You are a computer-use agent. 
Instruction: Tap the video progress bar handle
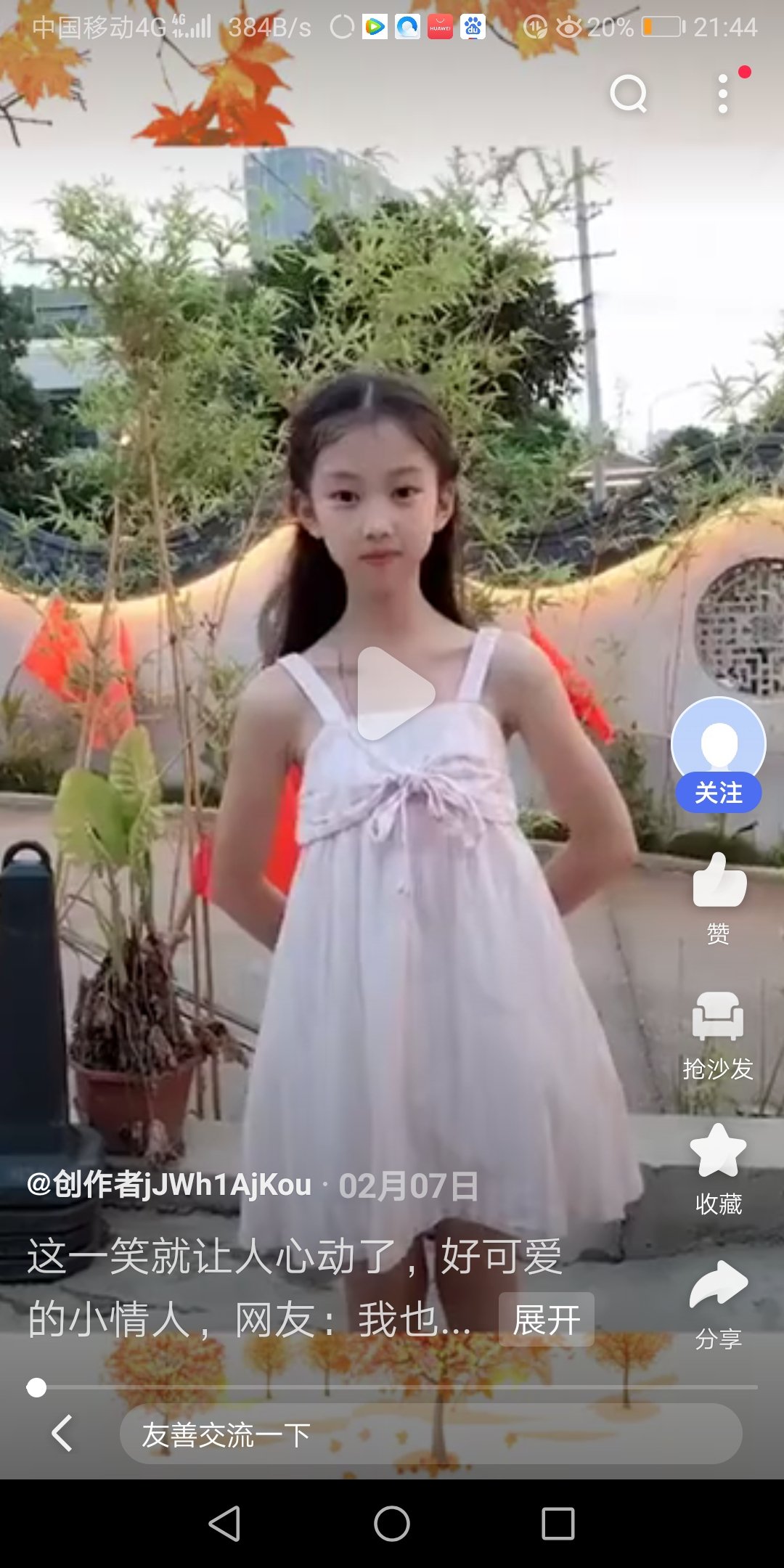[x=36, y=1387]
